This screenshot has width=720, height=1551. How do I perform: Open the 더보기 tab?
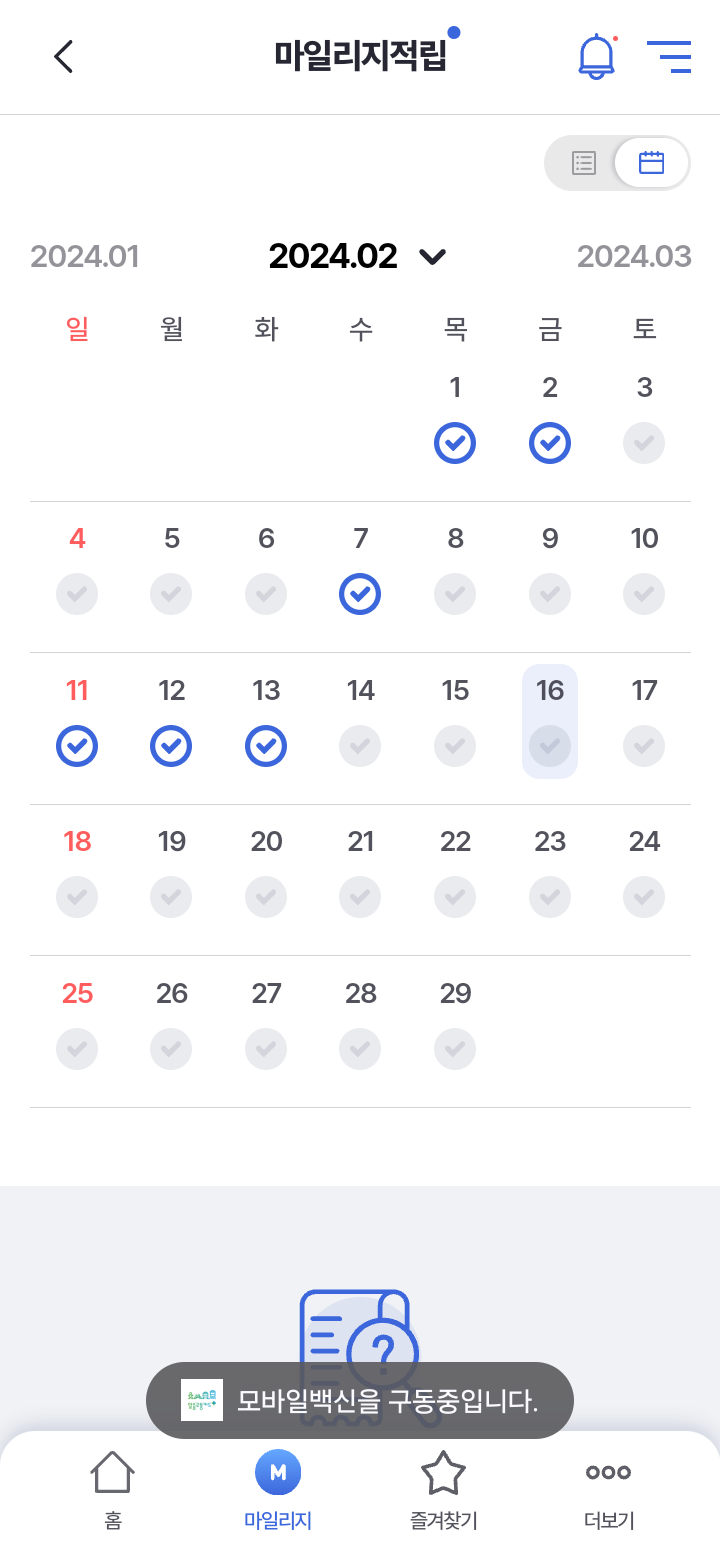tap(608, 1490)
